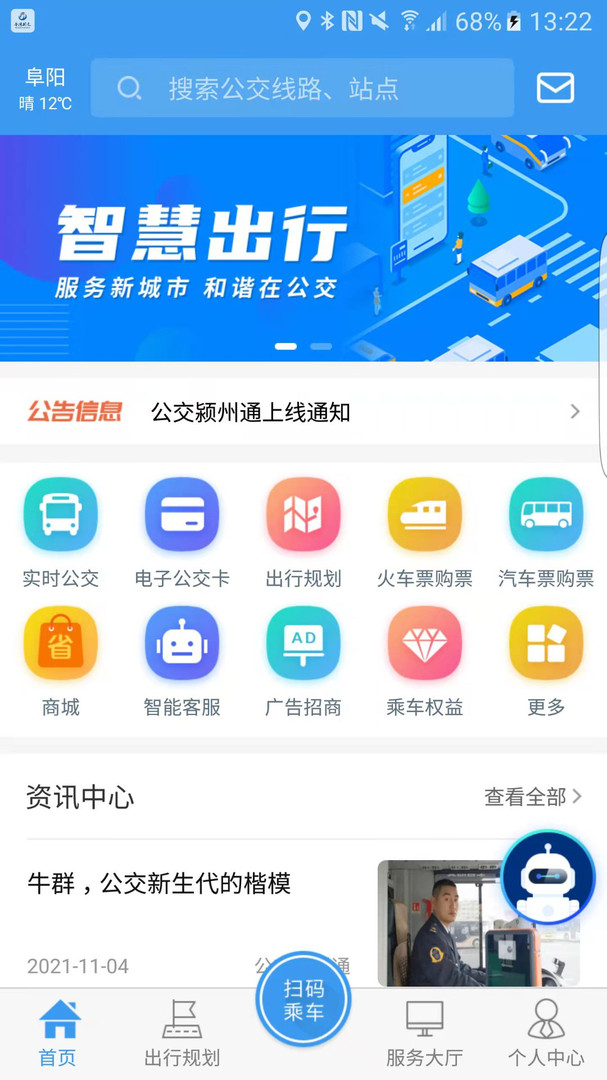The width and height of the screenshot is (607, 1080).
Task: Open 广告招商
Action: (303, 662)
